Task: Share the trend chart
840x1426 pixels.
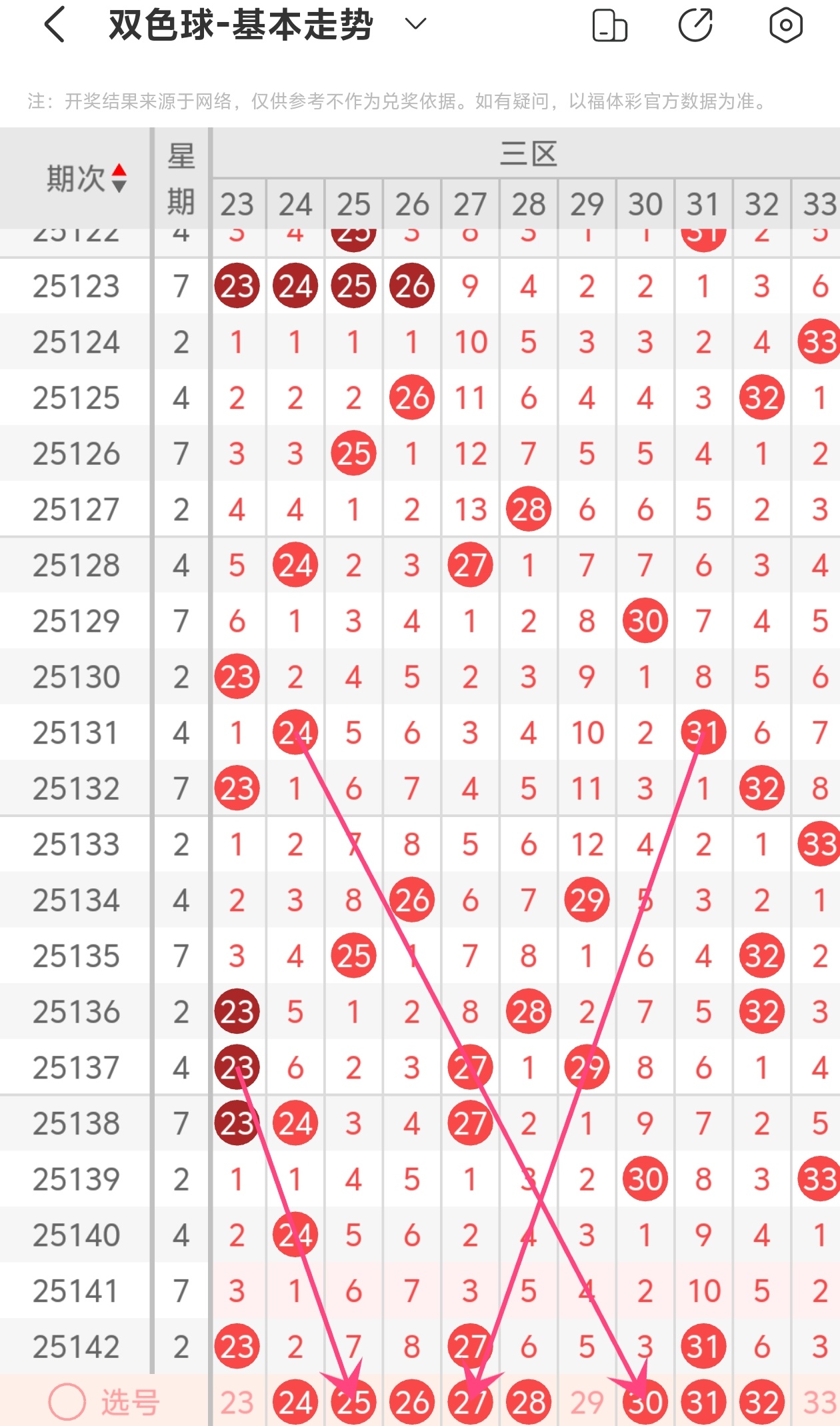Action: 695,25
